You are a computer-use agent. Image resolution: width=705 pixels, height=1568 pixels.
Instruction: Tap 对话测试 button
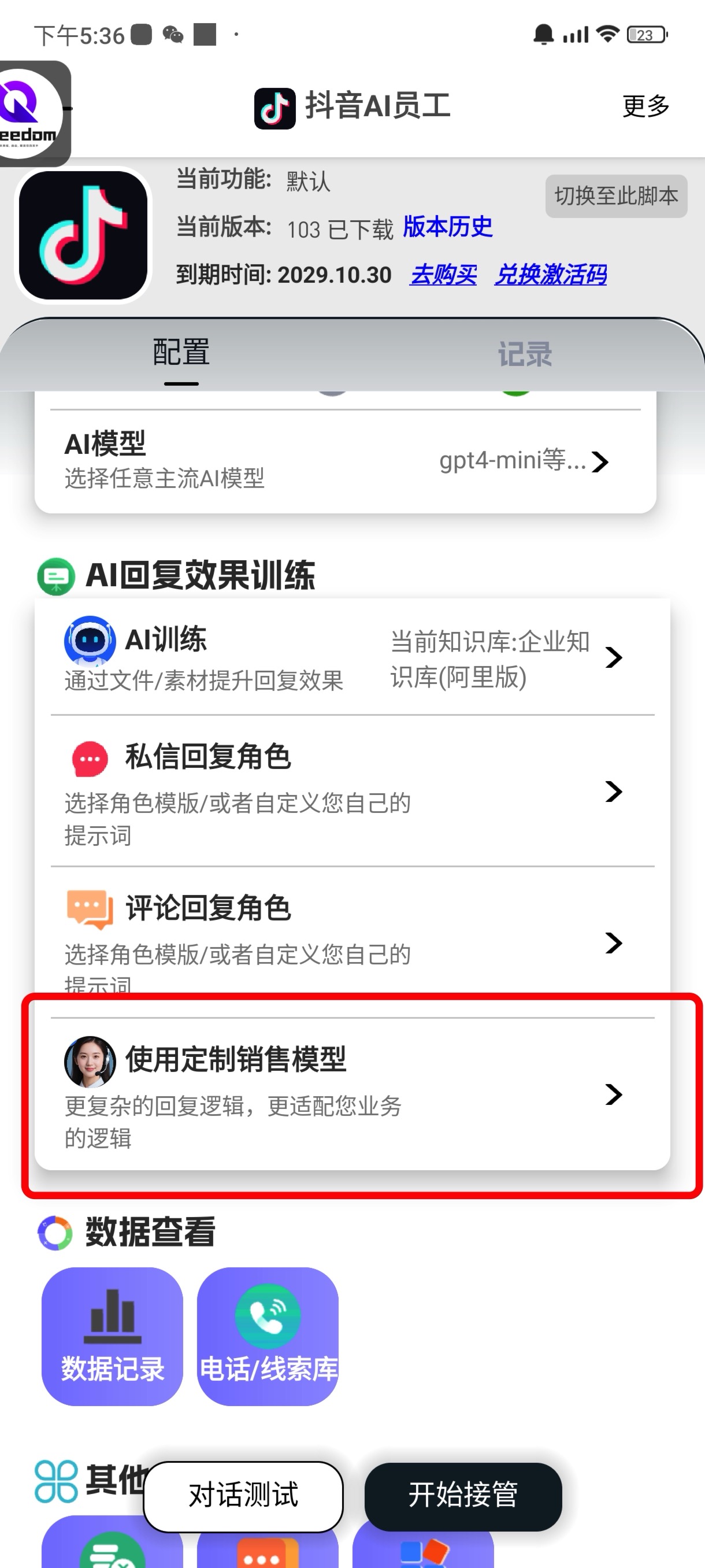(x=243, y=1495)
